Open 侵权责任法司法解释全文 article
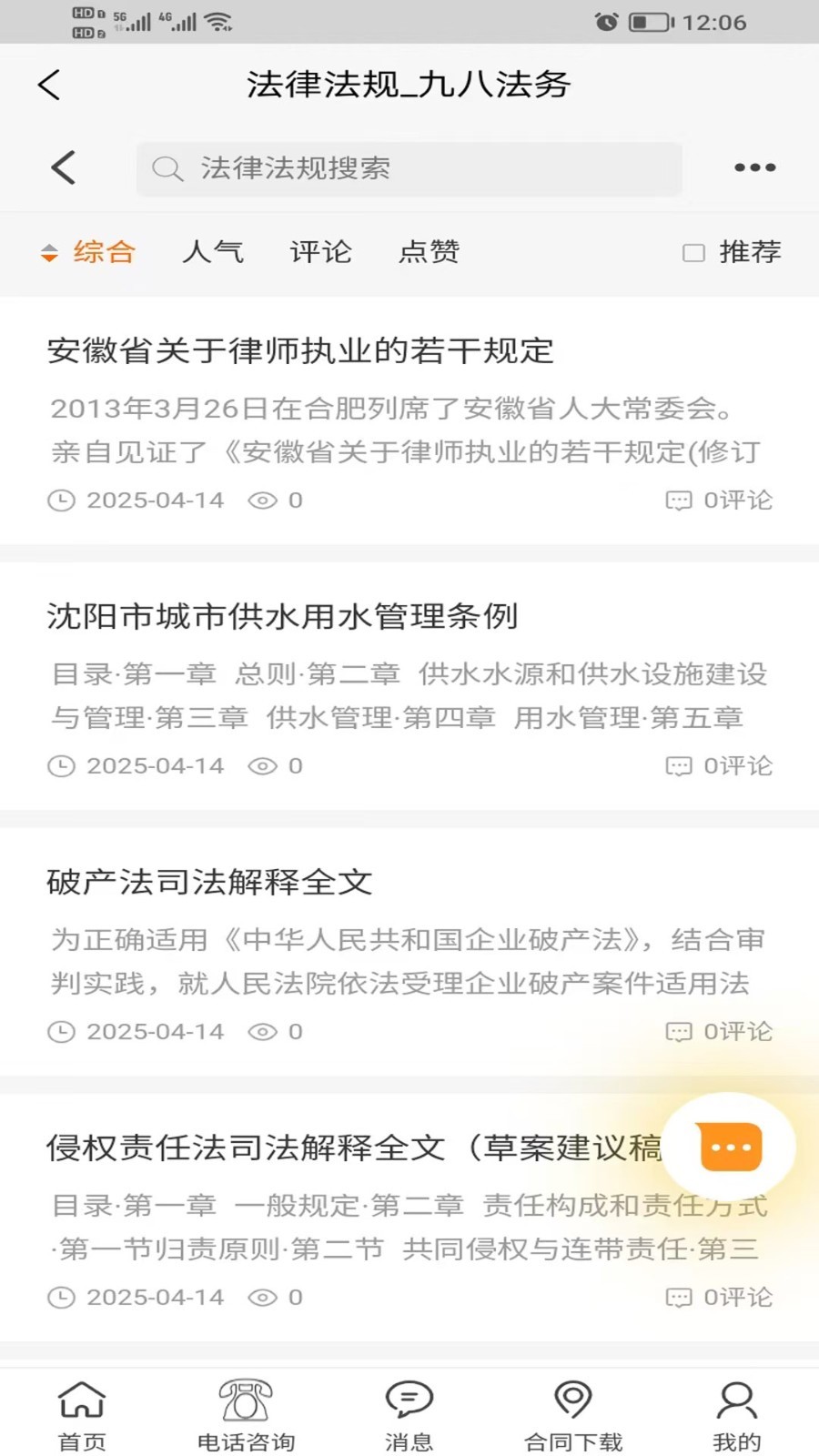Viewport: 819px width, 1456px height. pos(346,1148)
